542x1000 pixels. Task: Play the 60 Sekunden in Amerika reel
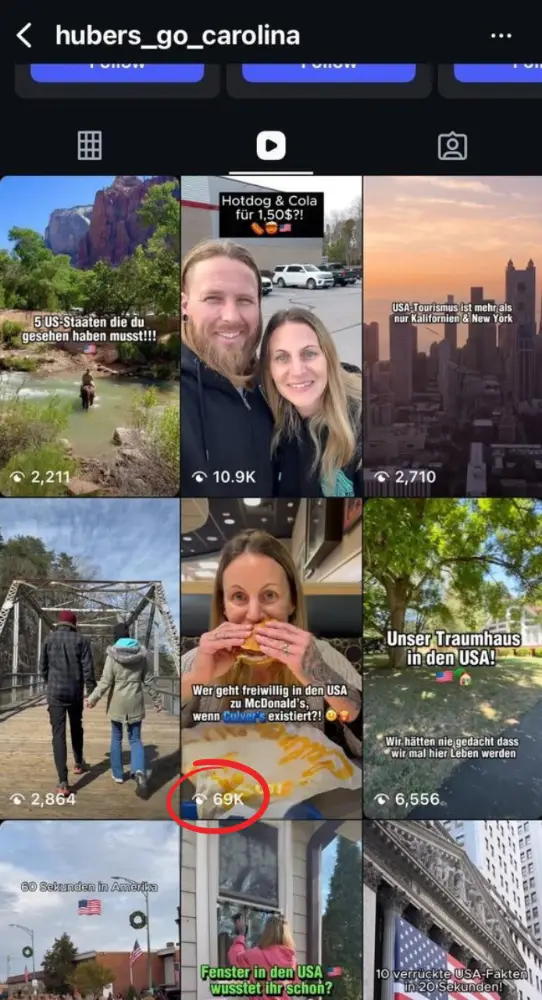[x=90, y=910]
